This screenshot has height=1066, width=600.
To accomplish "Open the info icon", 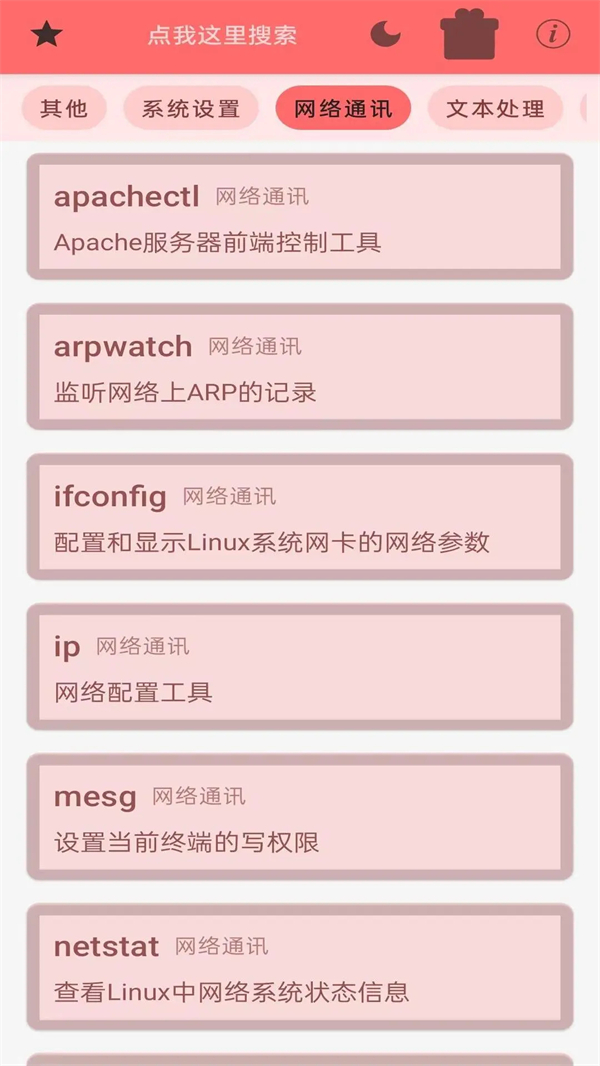I will coord(552,34).
